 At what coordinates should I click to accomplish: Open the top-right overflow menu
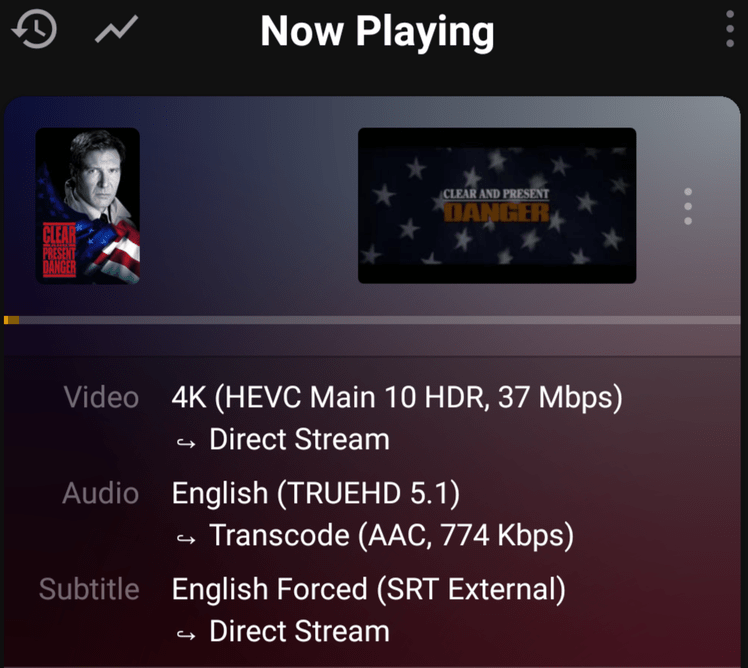point(730,31)
